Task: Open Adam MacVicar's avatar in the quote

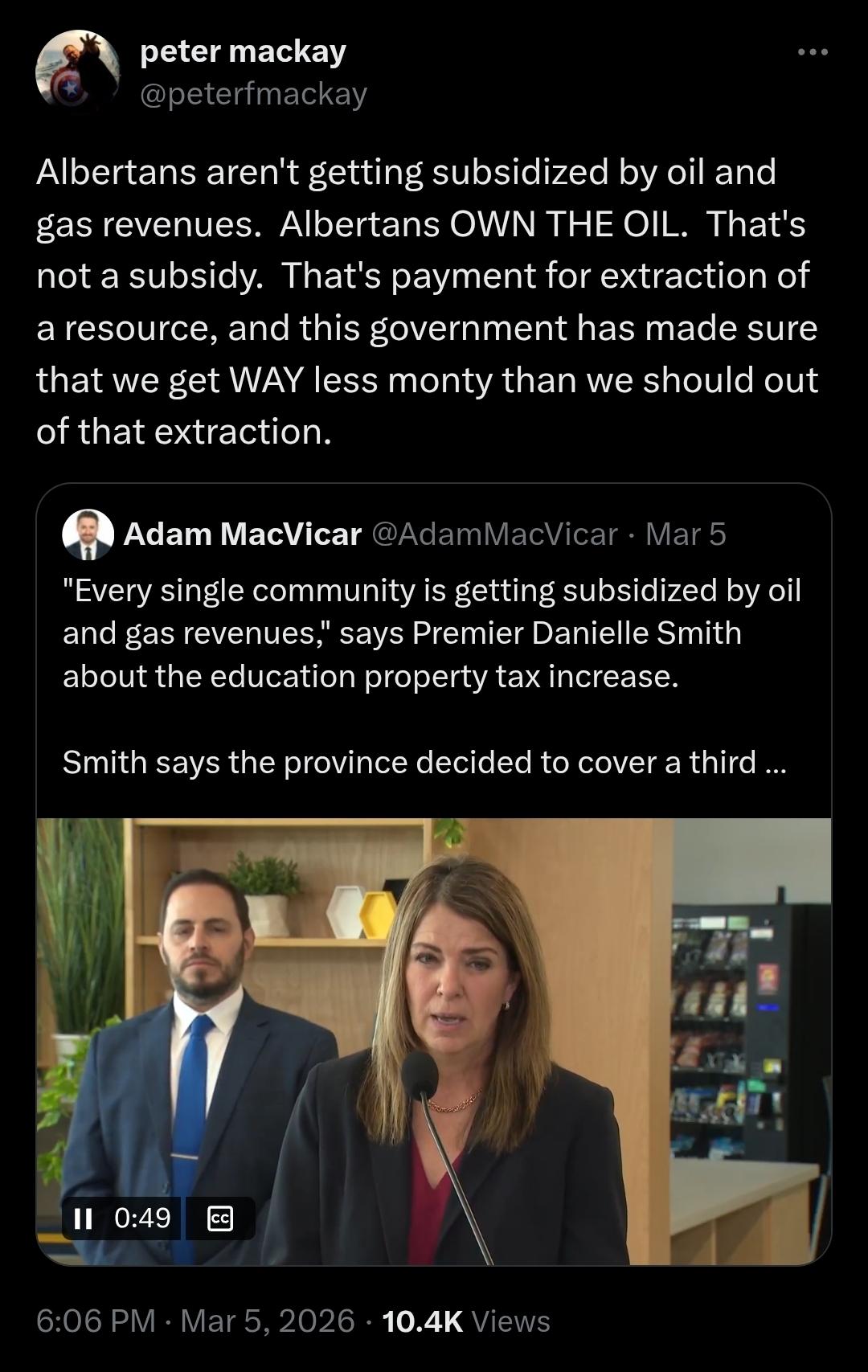Action: pyautogui.click(x=88, y=534)
